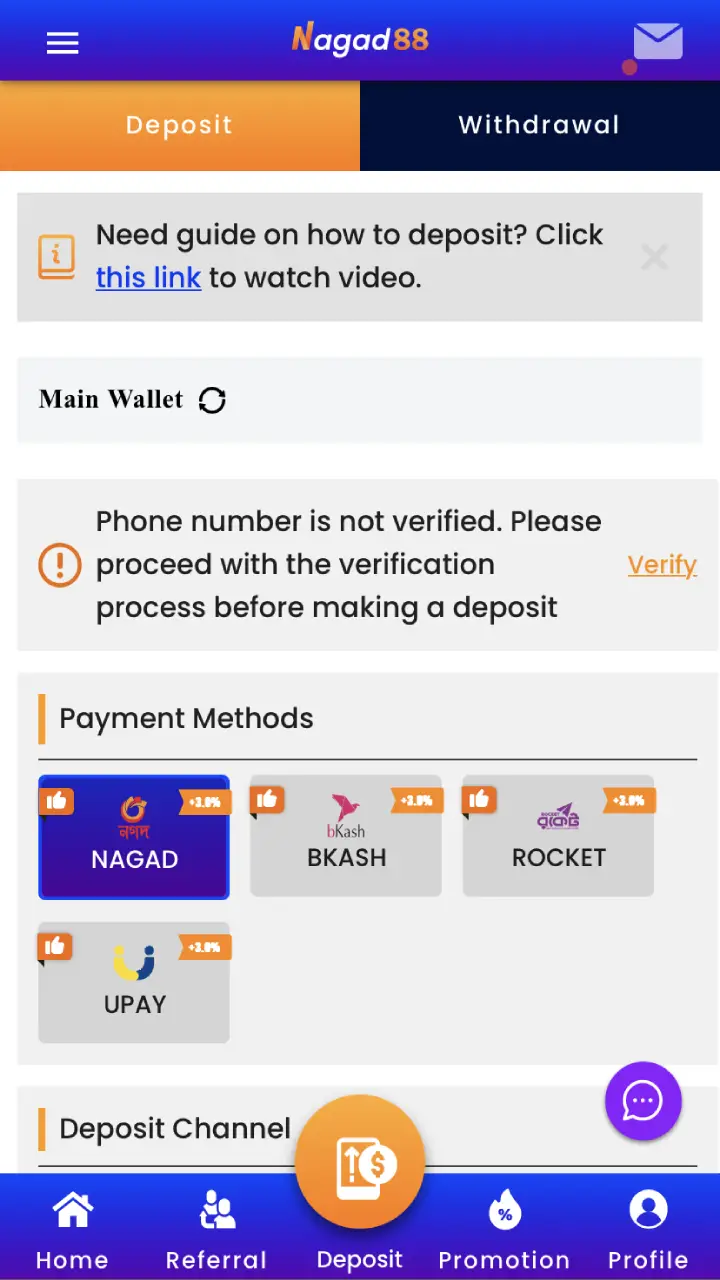The height and width of the screenshot is (1280, 720).
Task: Dismiss the deposit guide banner
Action: 655,257
